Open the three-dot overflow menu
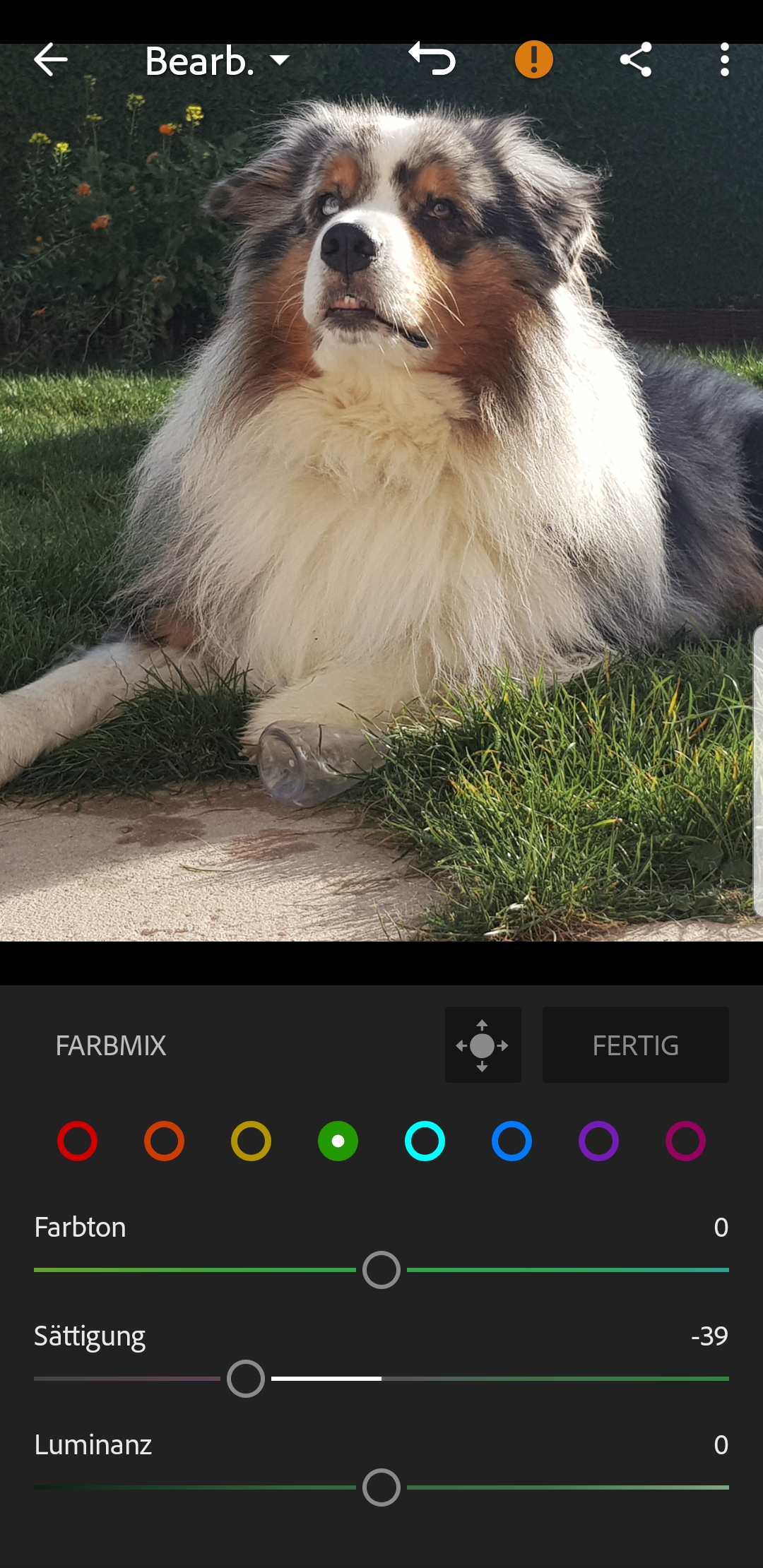This screenshot has width=763, height=1568. [724, 59]
